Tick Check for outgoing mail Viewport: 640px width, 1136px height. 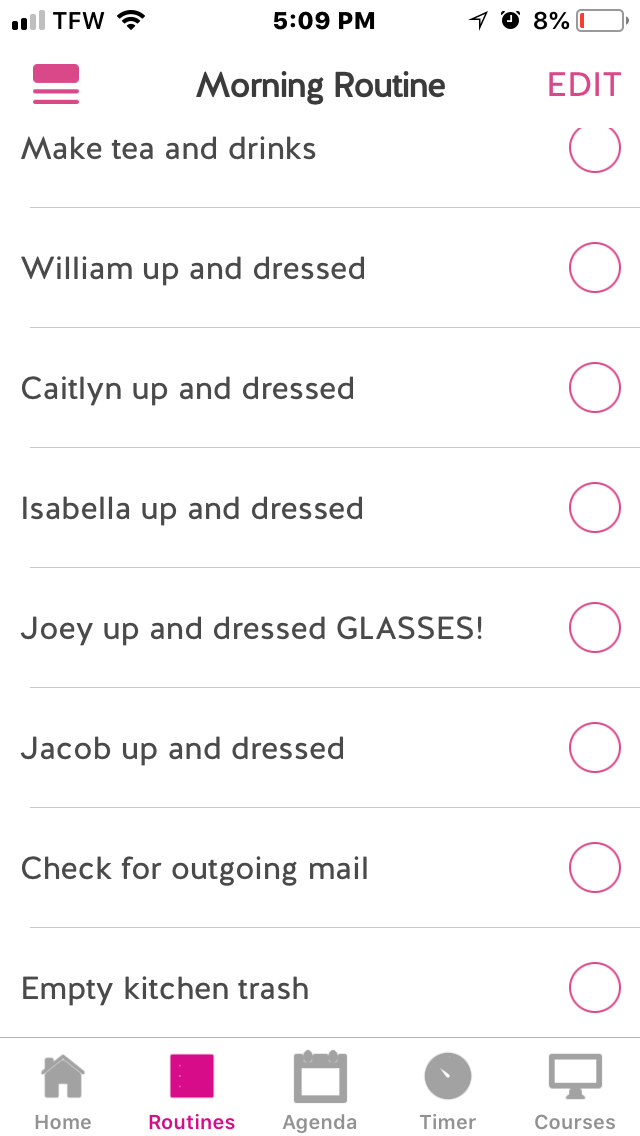click(x=595, y=868)
